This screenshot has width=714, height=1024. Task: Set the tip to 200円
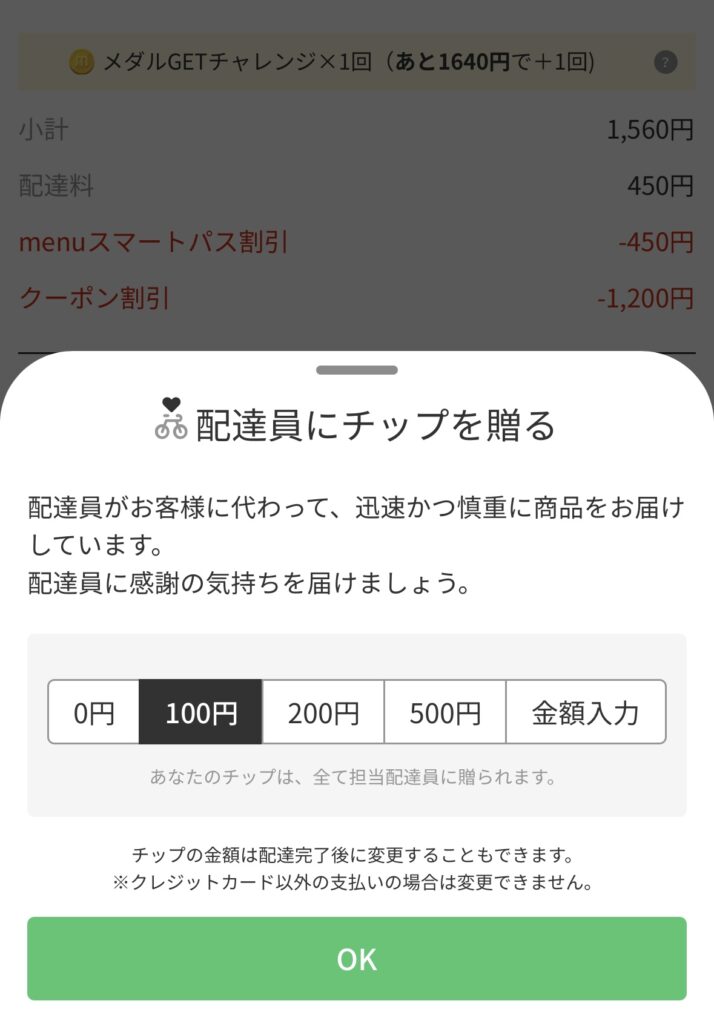coord(323,712)
